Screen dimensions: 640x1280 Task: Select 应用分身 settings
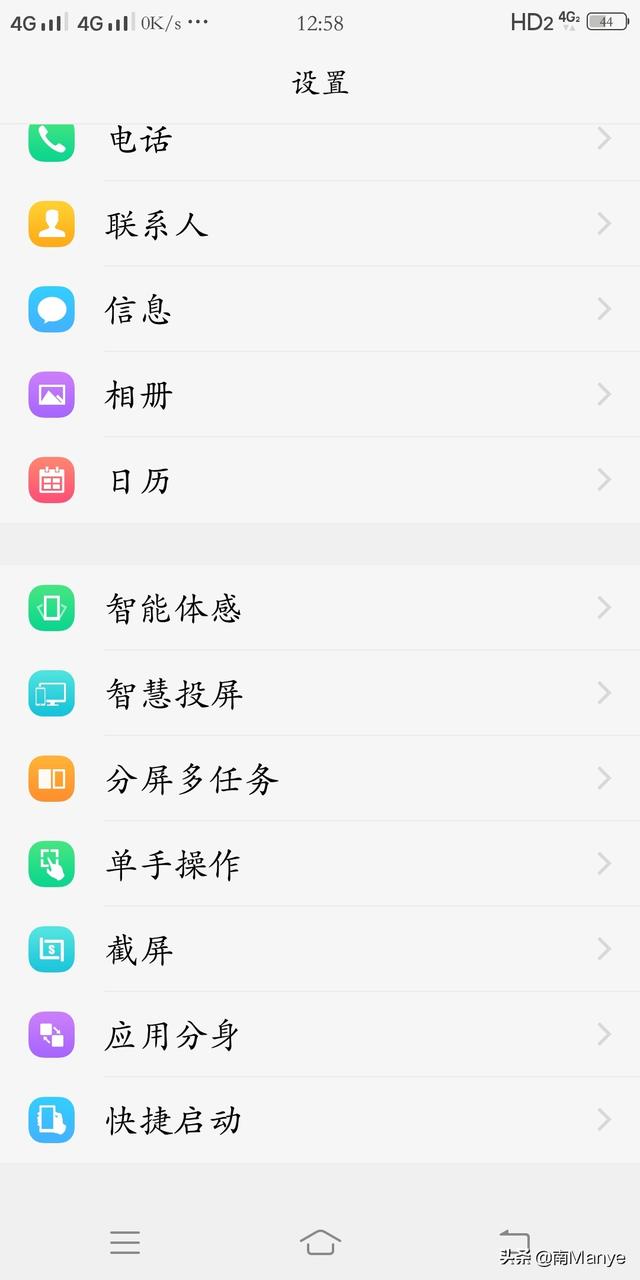(x=320, y=1034)
